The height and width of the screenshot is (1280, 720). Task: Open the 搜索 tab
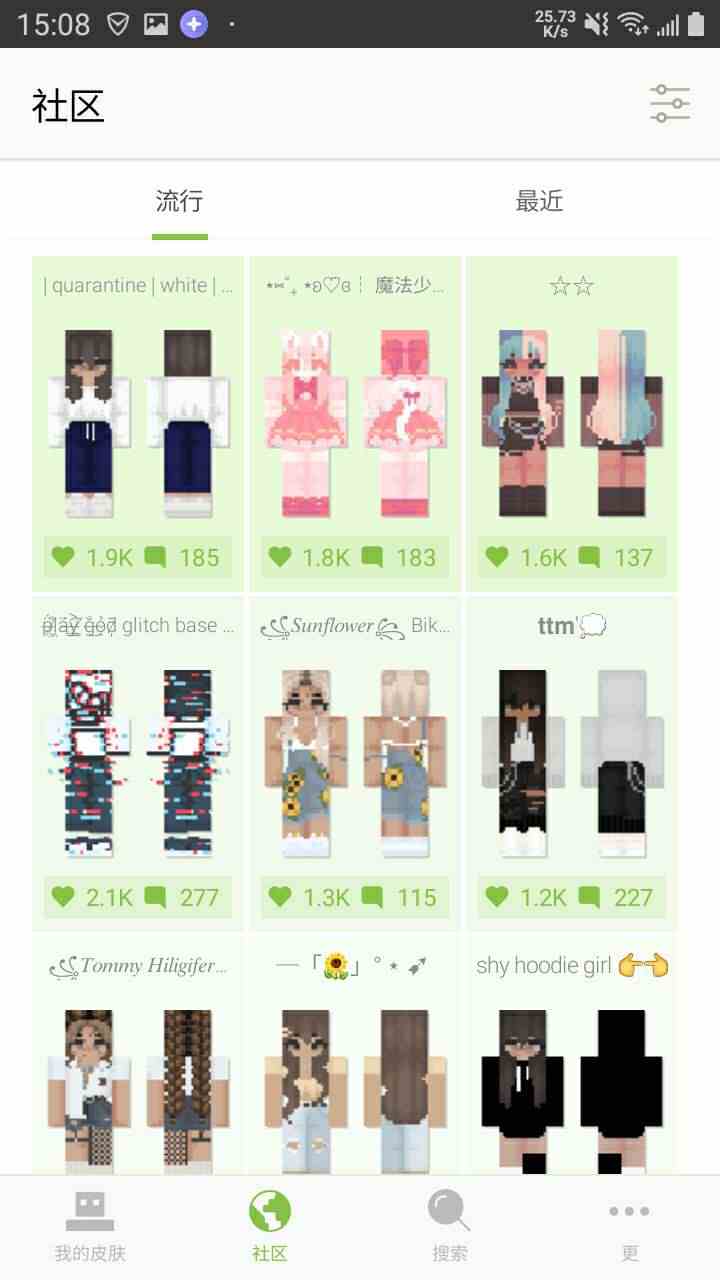point(449,1226)
